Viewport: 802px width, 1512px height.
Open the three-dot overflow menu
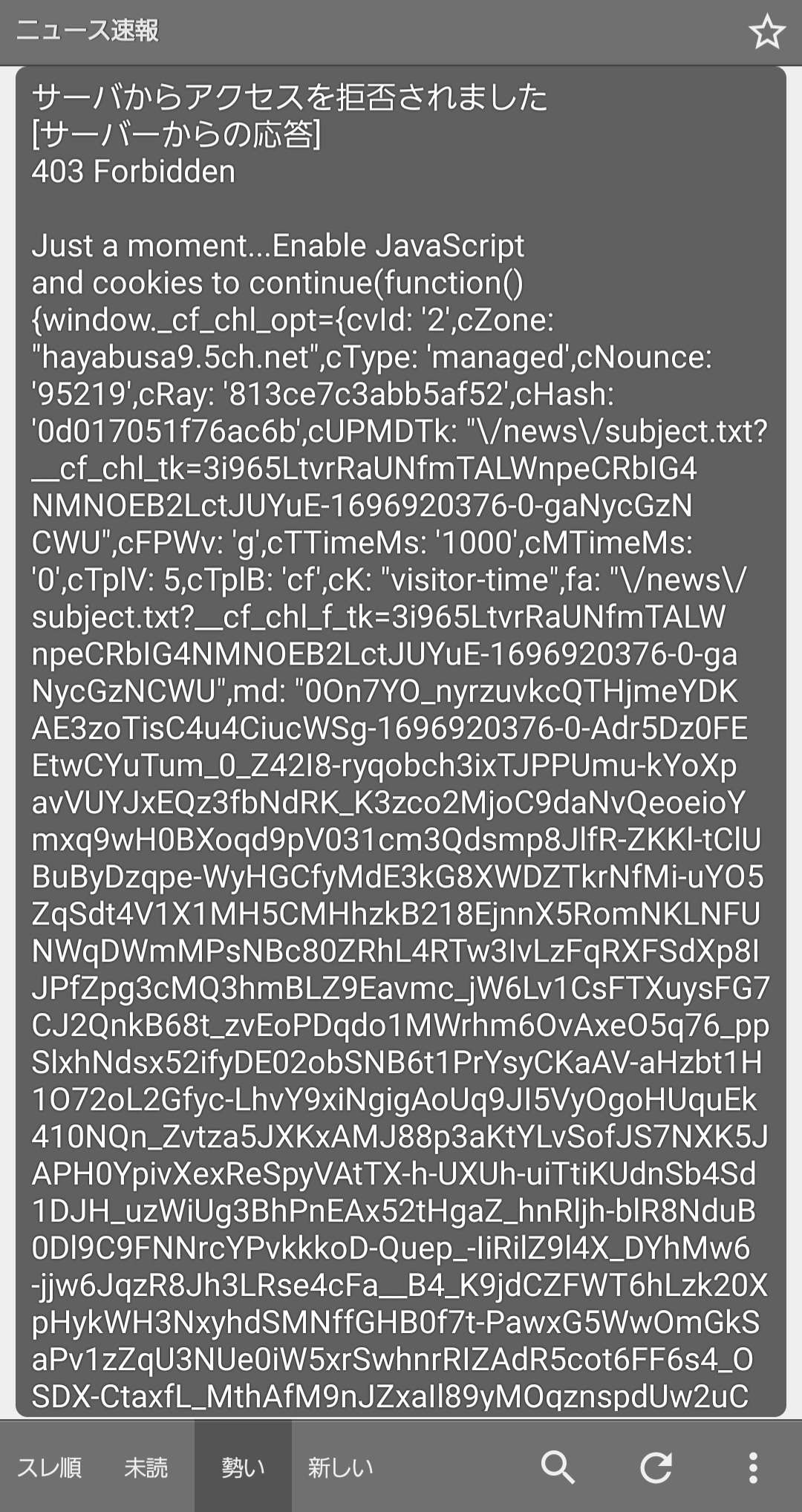pos(753,1467)
